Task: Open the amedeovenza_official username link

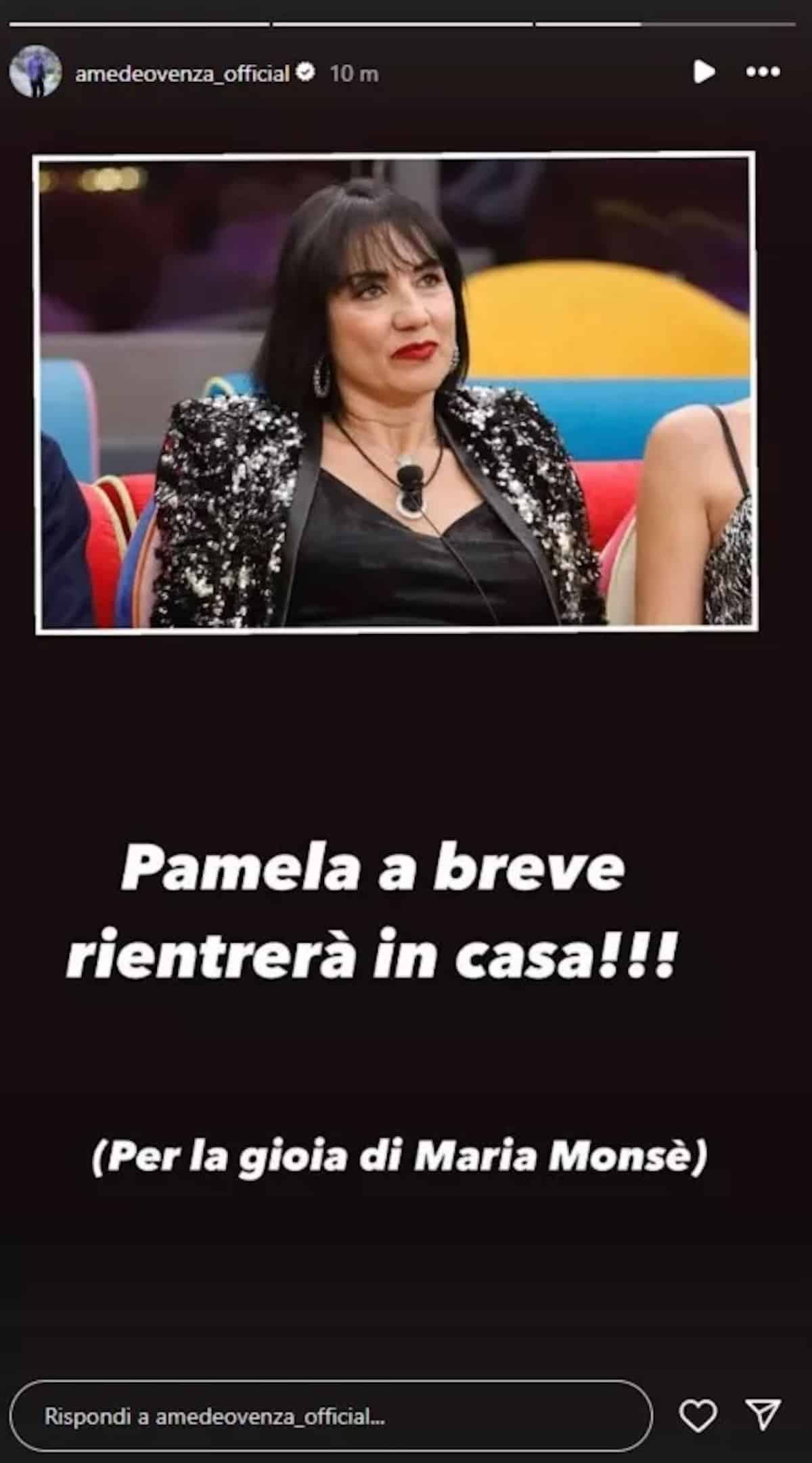Action: (x=182, y=73)
